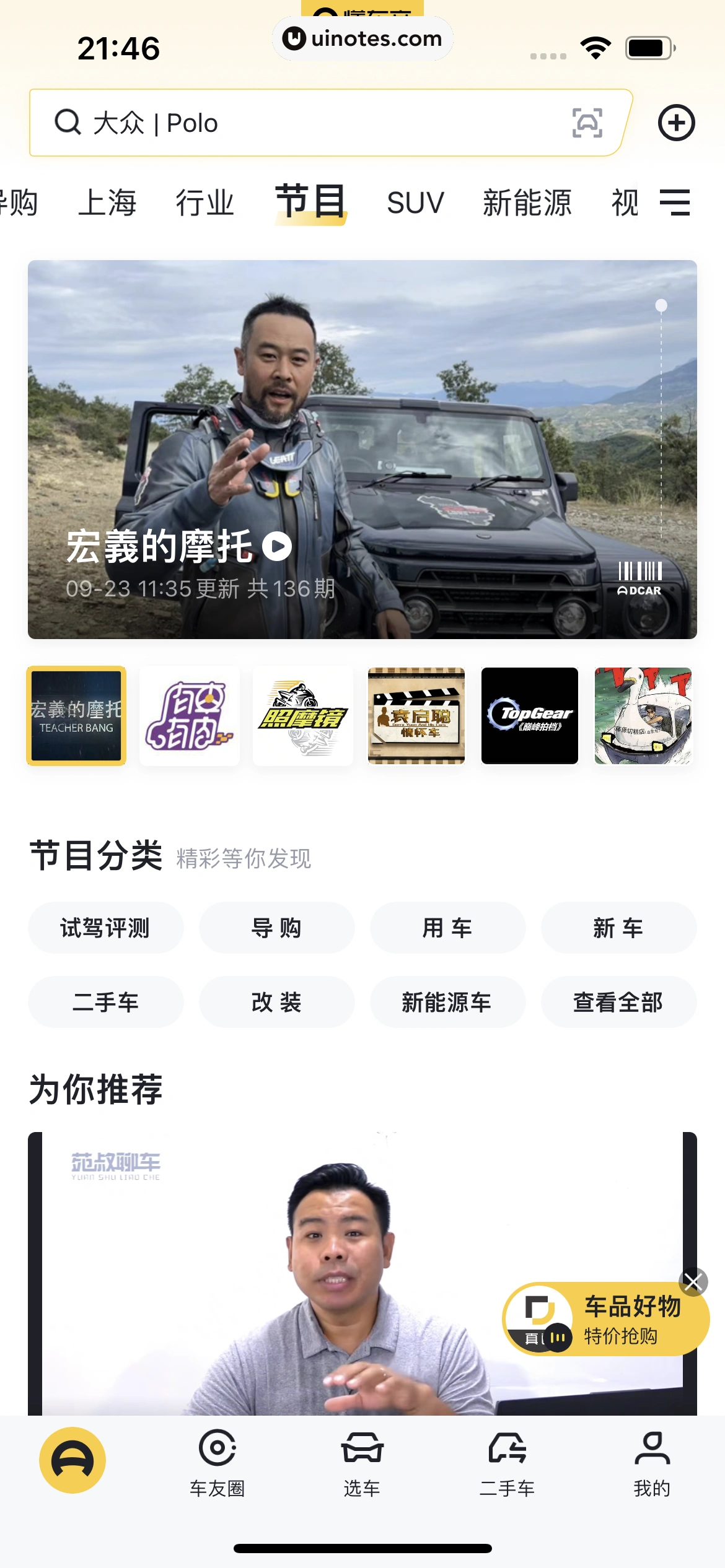Open the 选车 tab
This screenshot has height=1568, width=725.
[x=362, y=1461]
